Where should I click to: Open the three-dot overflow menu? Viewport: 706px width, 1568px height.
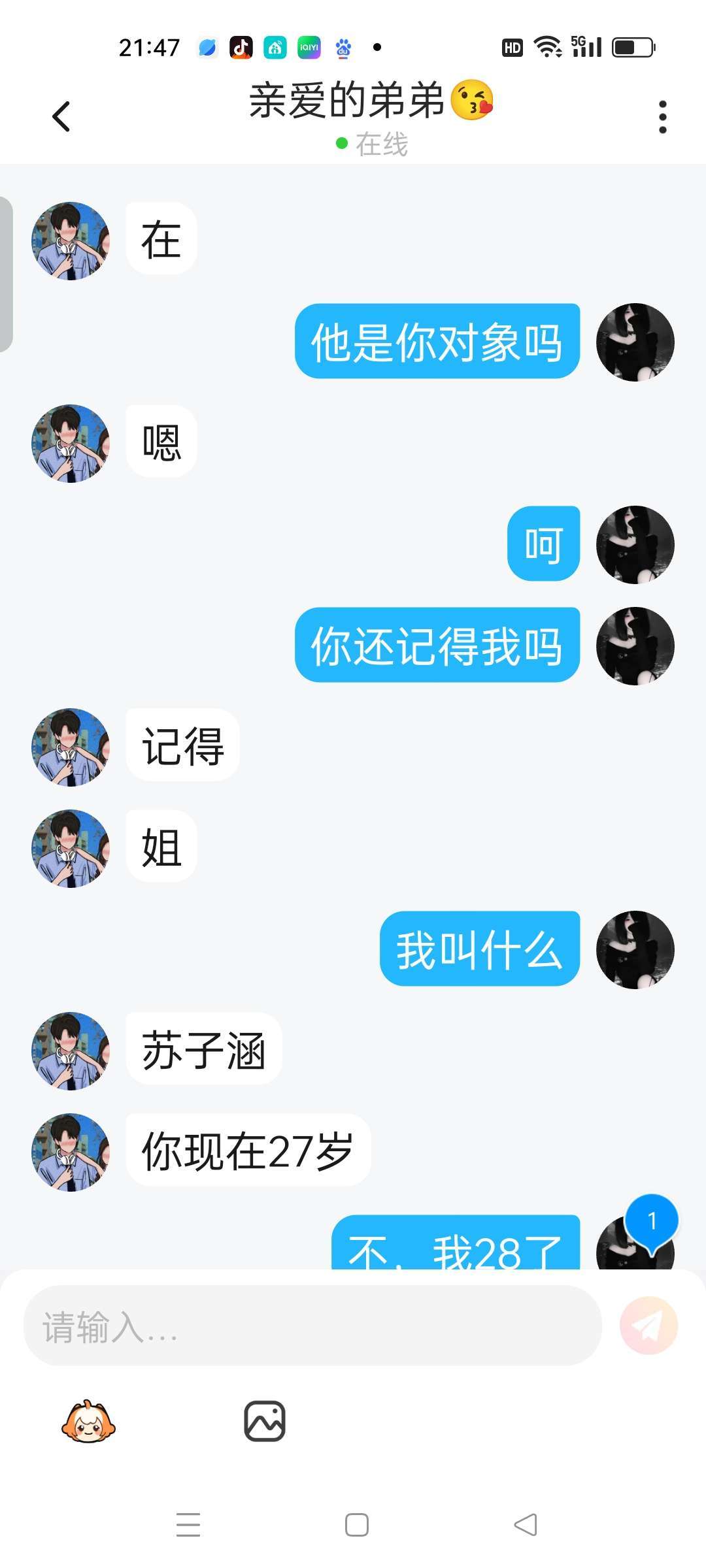662,118
